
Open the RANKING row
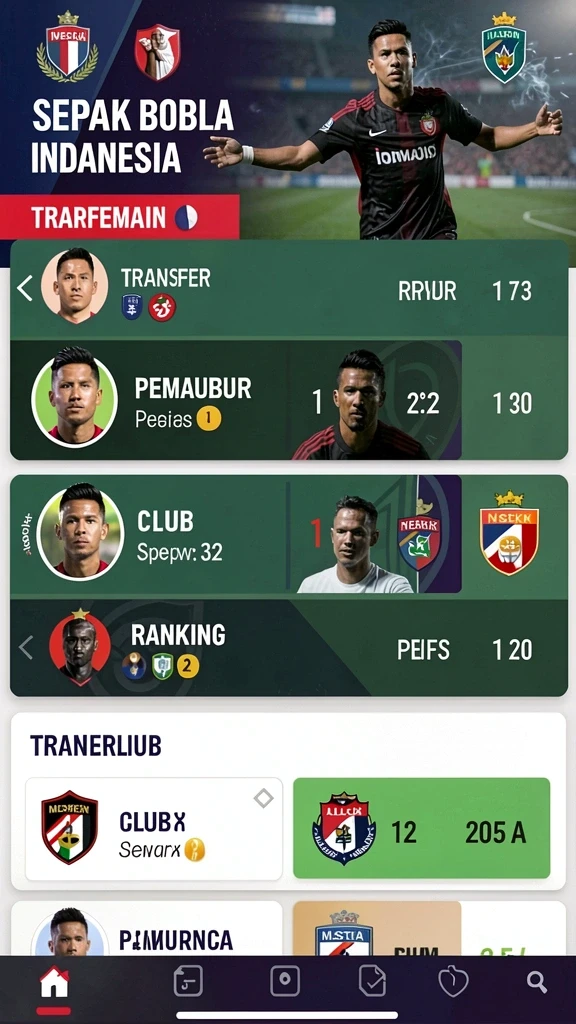pos(289,648)
